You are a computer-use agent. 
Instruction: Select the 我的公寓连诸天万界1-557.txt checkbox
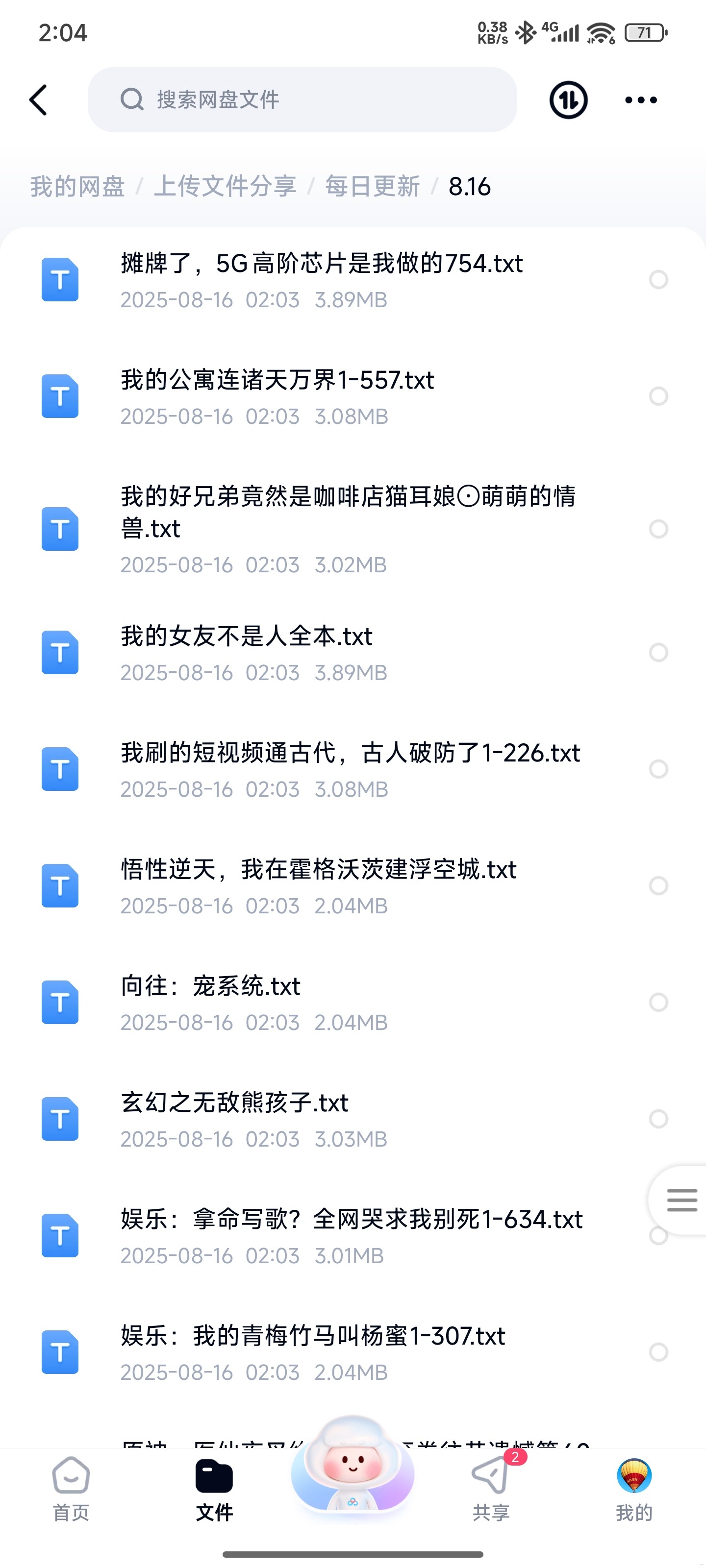(x=658, y=396)
